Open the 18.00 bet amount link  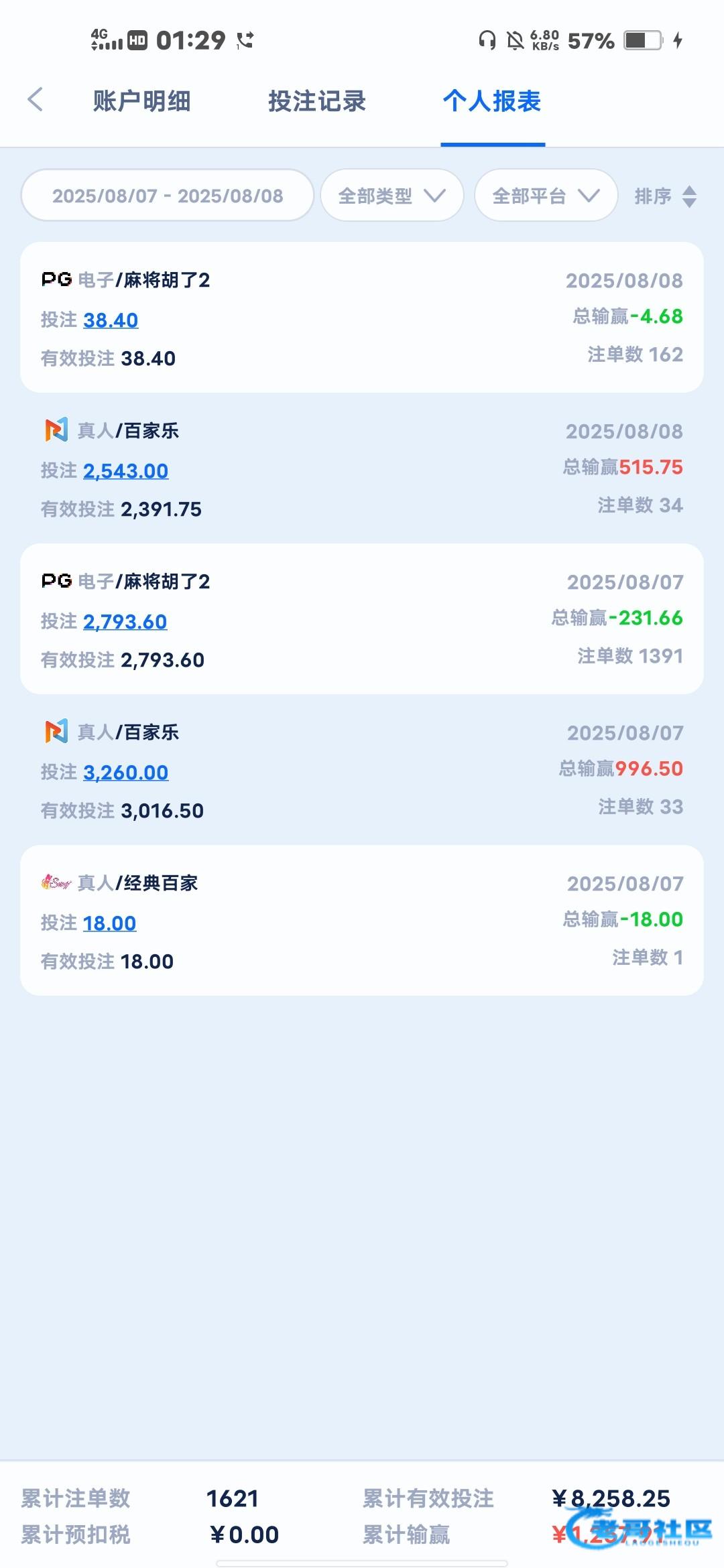109,923
